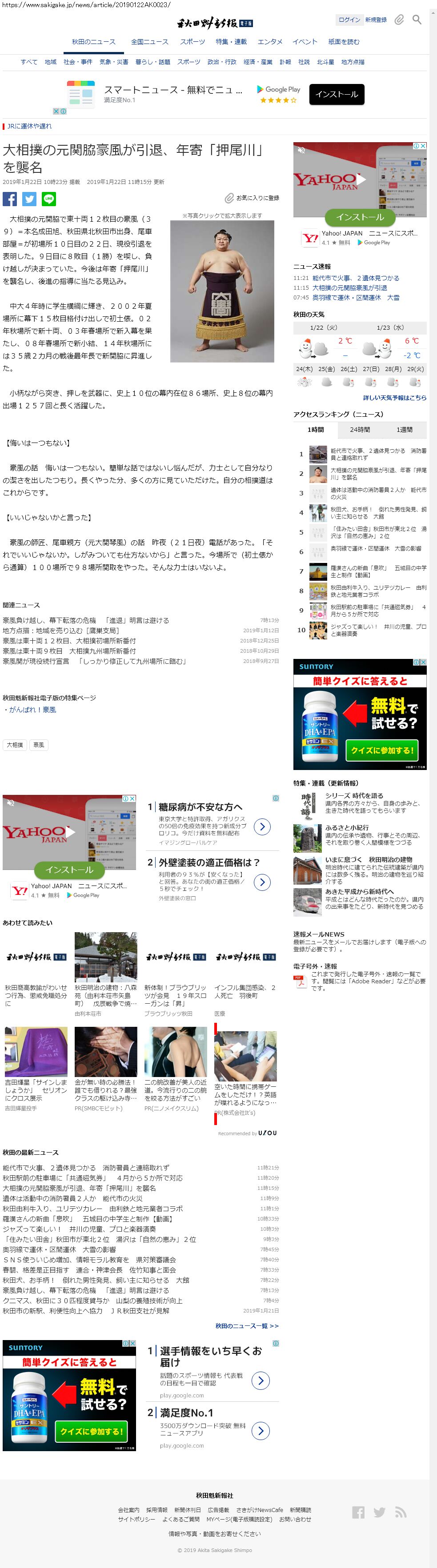Screen dimensions: 437x1568
Task: Open JRに運休や遅れ alert link
Action: [x=29, y=126]
